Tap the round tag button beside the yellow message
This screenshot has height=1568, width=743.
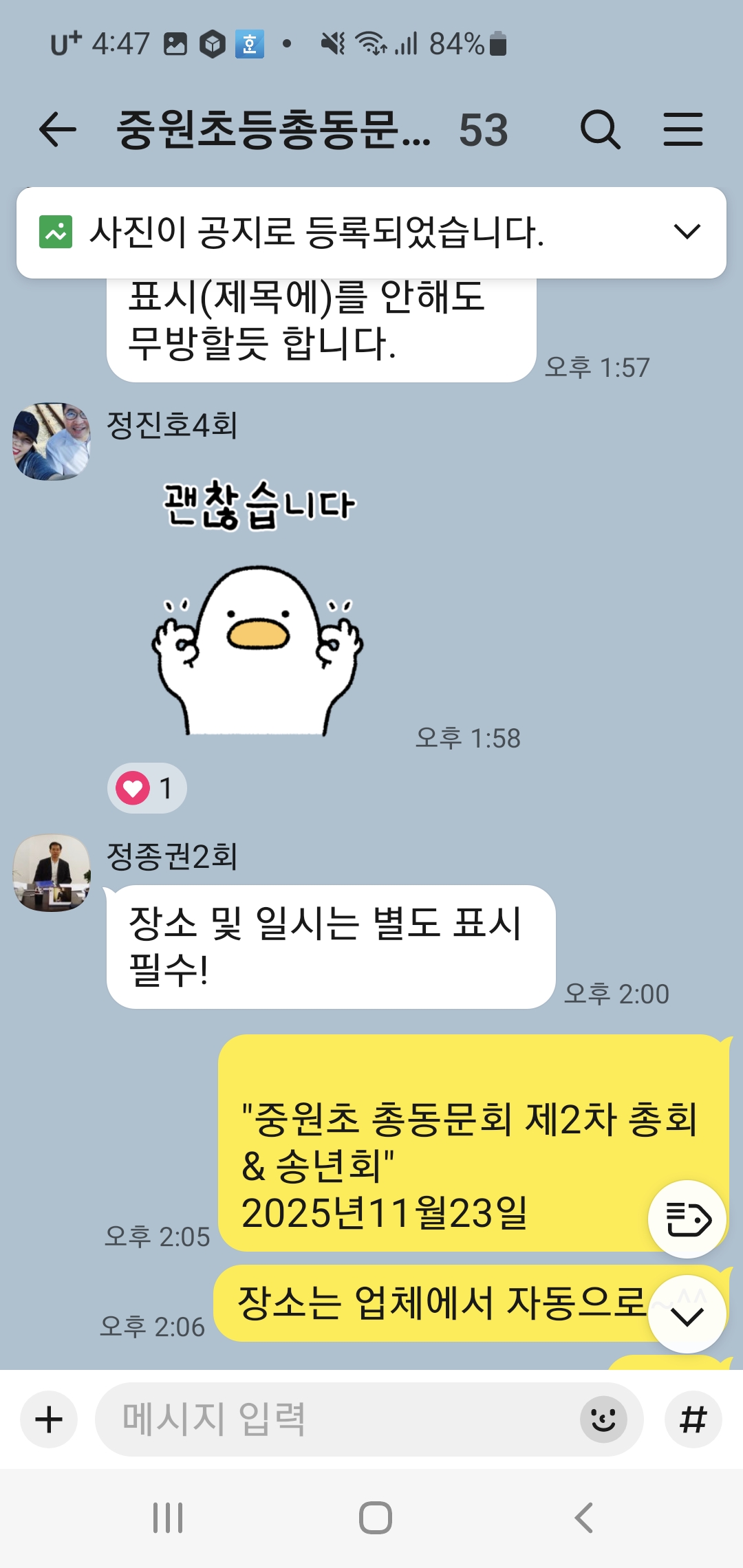687,1219
